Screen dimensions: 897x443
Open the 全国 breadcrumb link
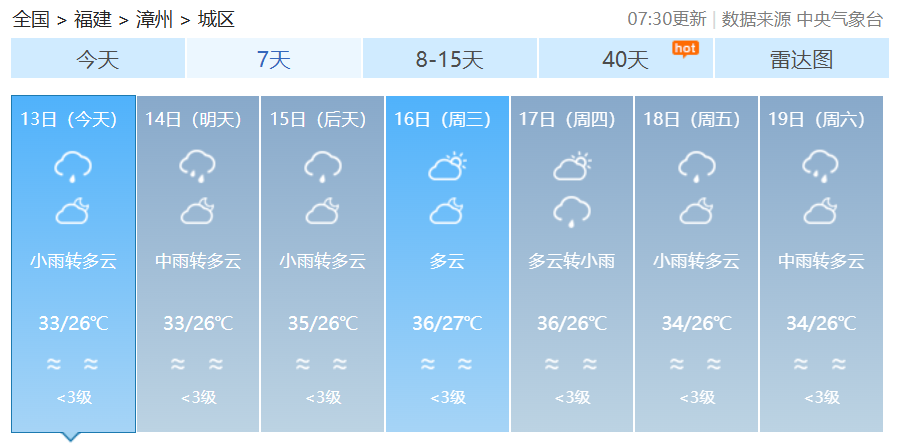31,19
